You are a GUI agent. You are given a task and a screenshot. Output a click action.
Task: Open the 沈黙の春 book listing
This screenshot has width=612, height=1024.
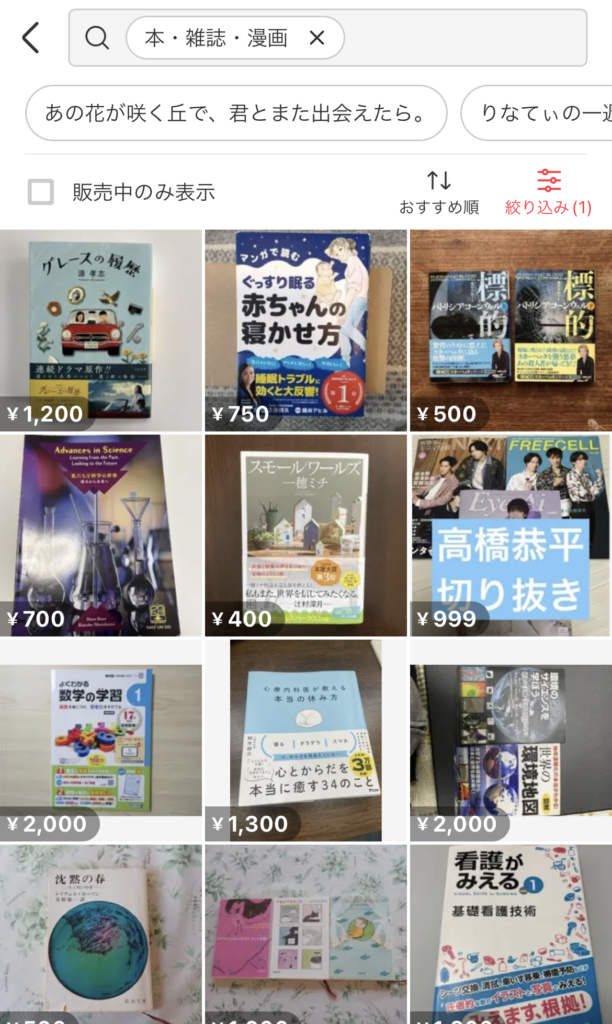tap(100, 935)
